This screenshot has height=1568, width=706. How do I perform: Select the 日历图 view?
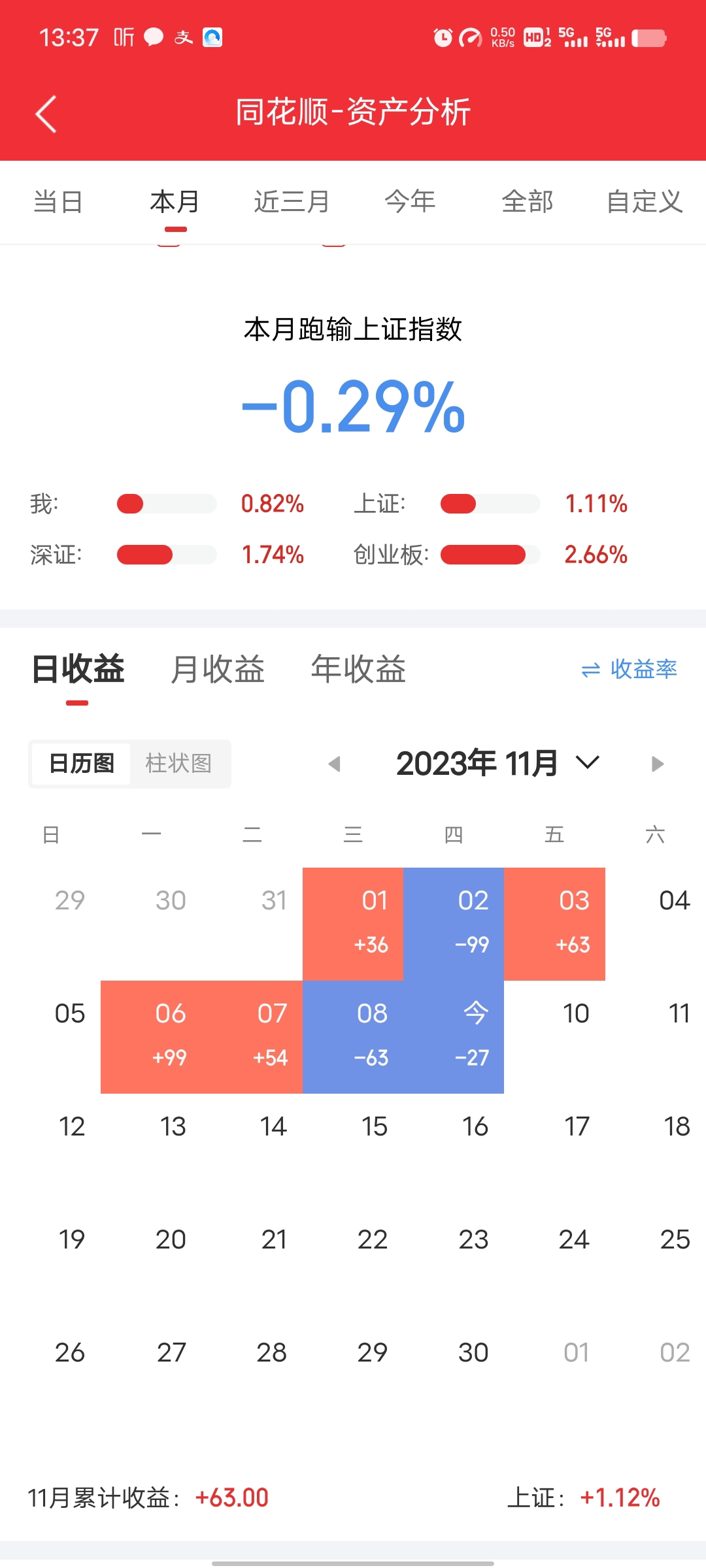[82, 763]
